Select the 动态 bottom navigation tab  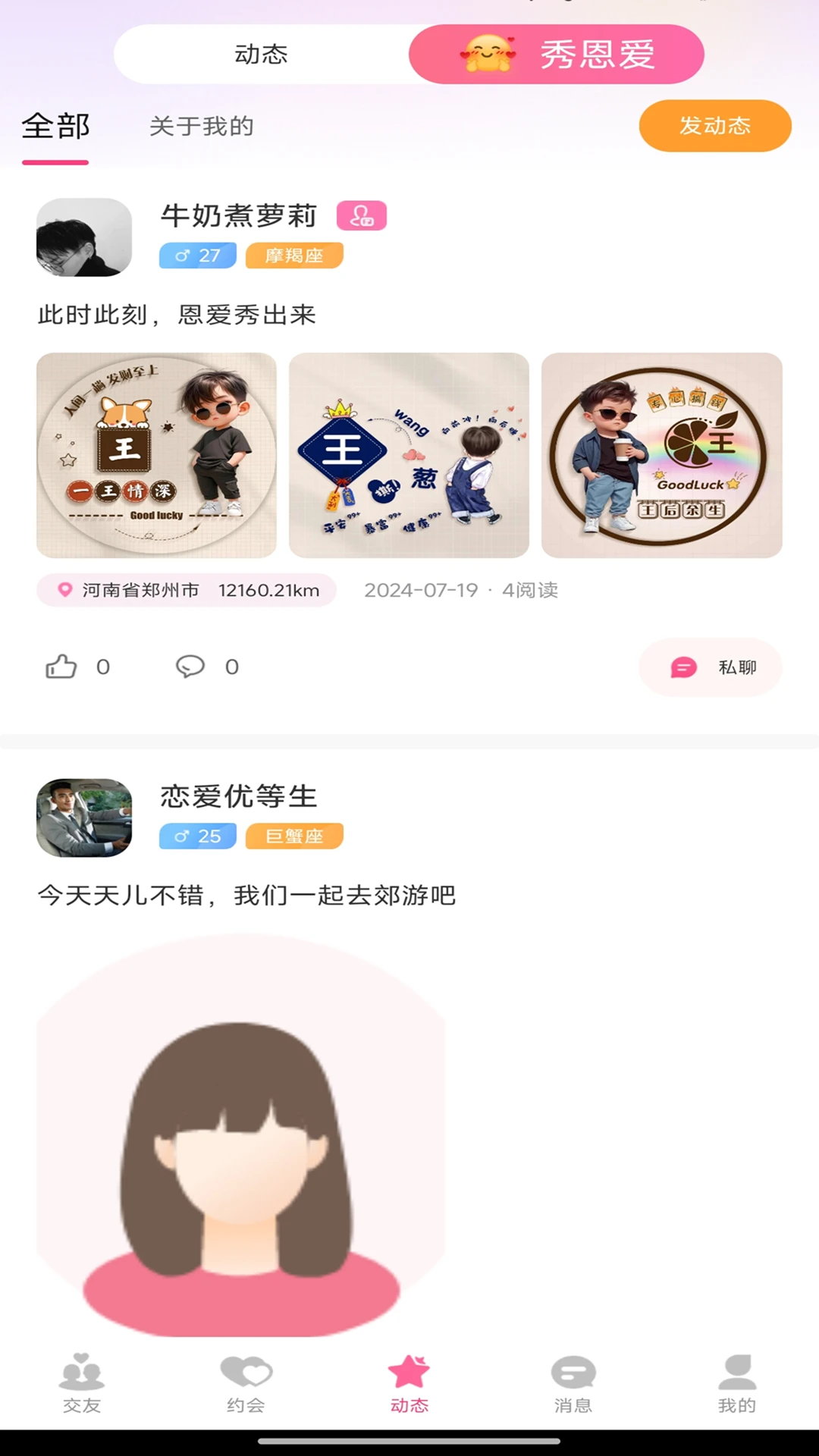[x=409, y=1383]
